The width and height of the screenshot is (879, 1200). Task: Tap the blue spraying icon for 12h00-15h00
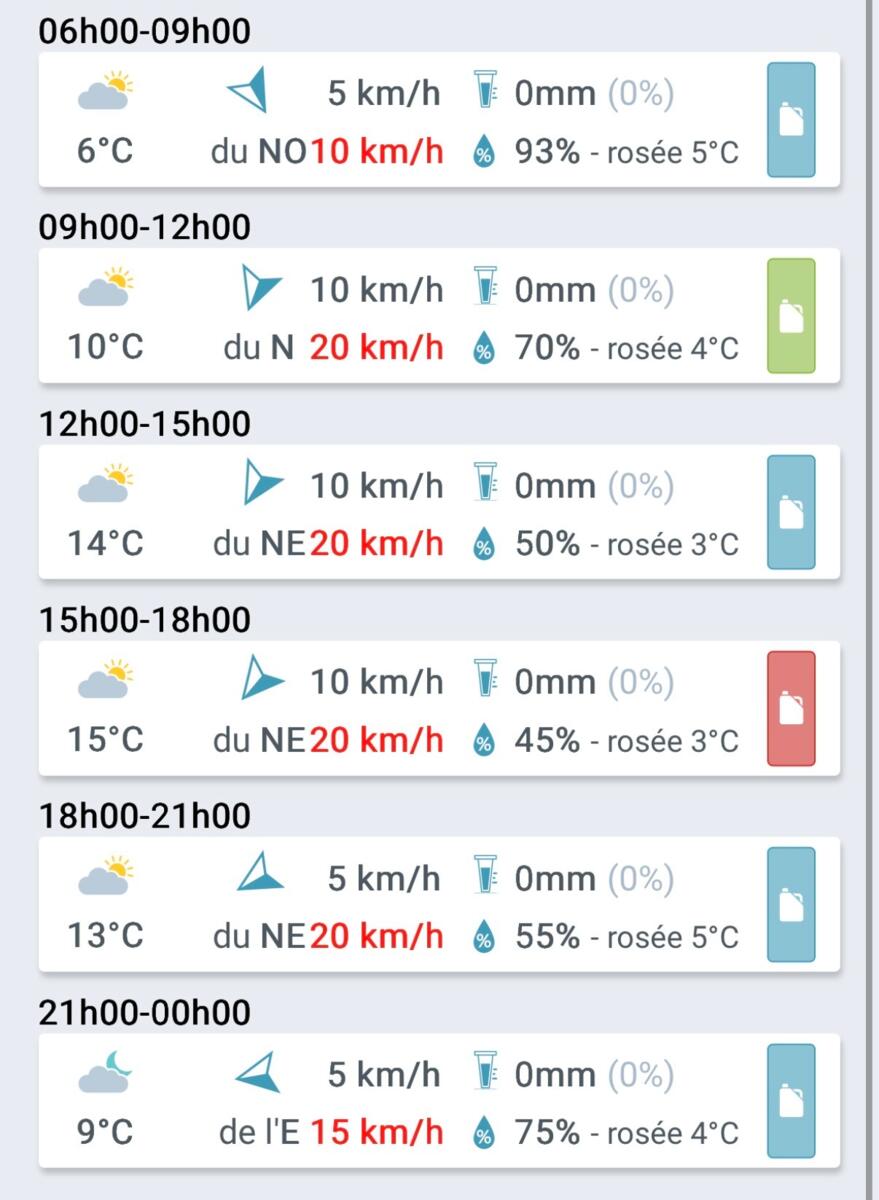click(791, 512)
